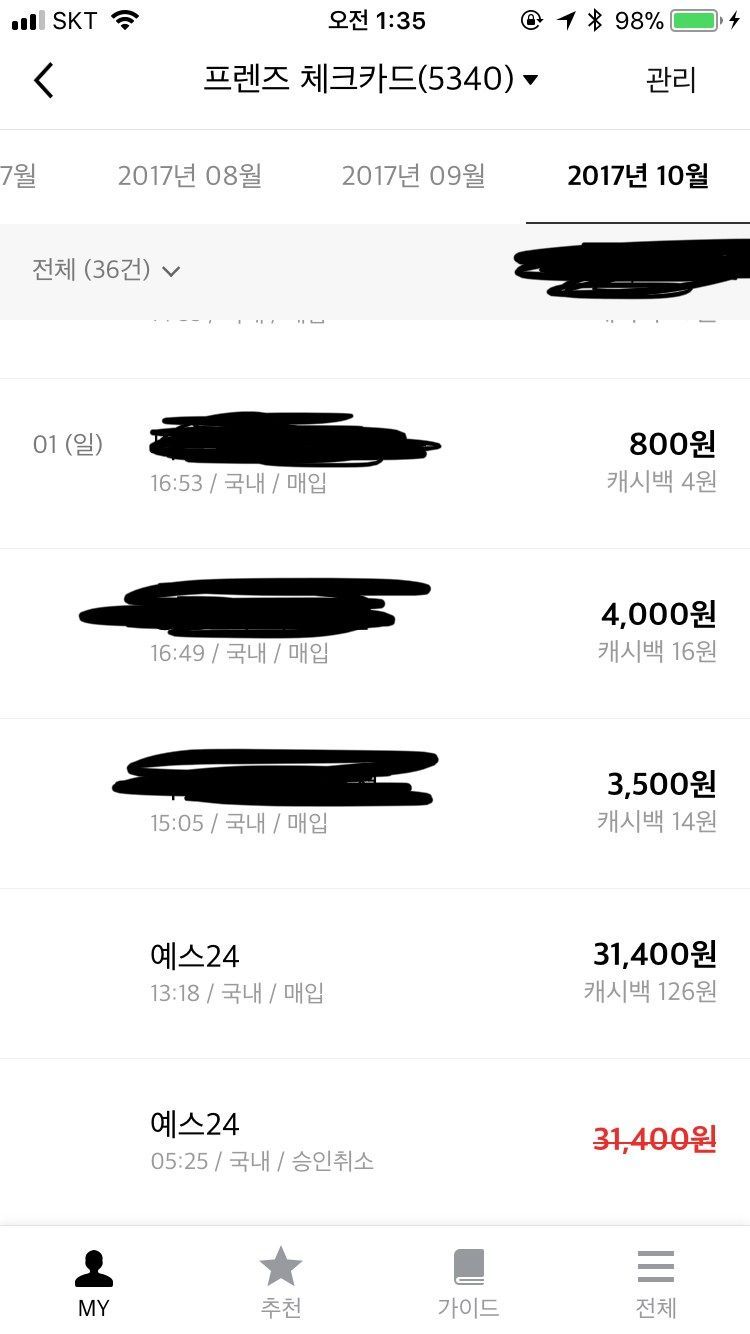
Task: Open the 프렌즈 체크카드(5340) card selector dropdown
Action: [375, 80]
